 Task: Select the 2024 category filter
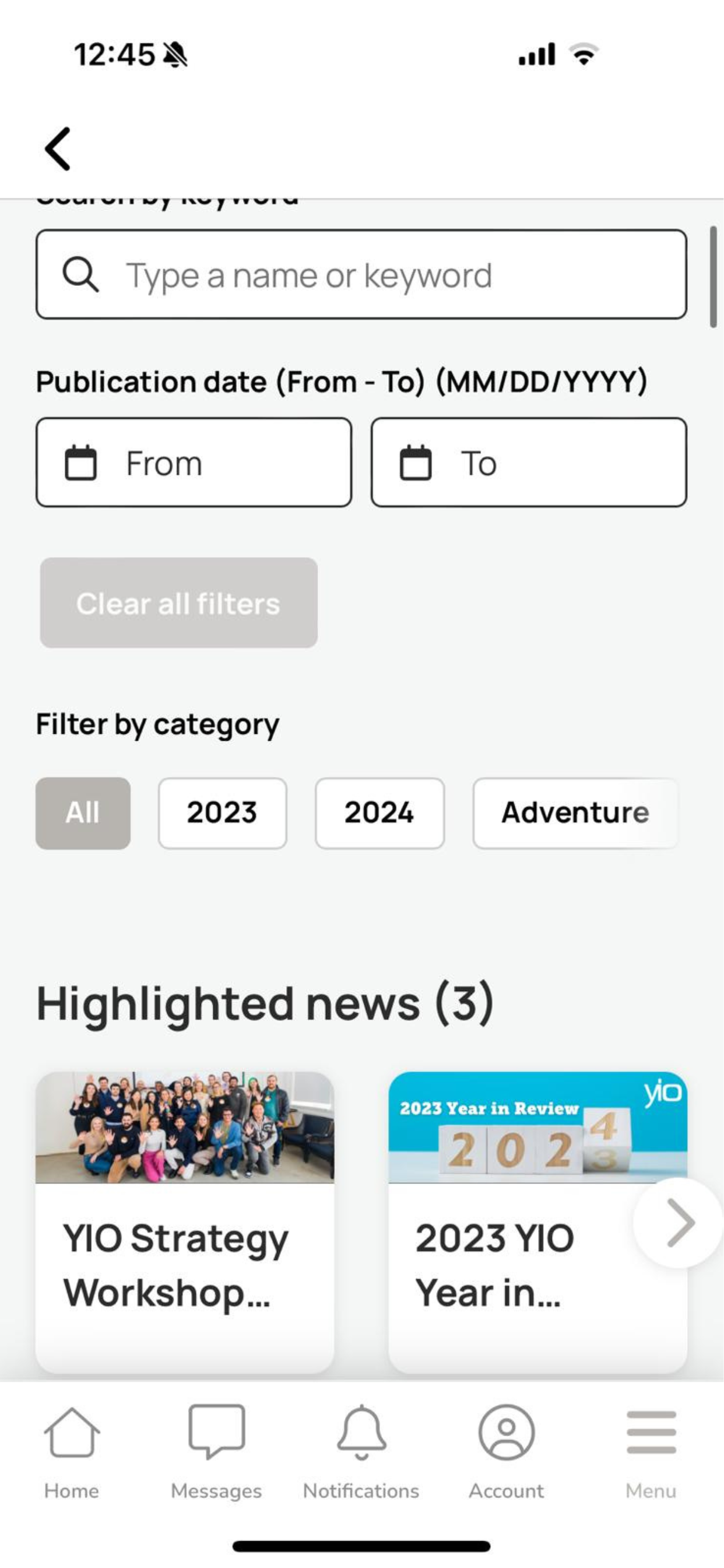click(379, 813)
